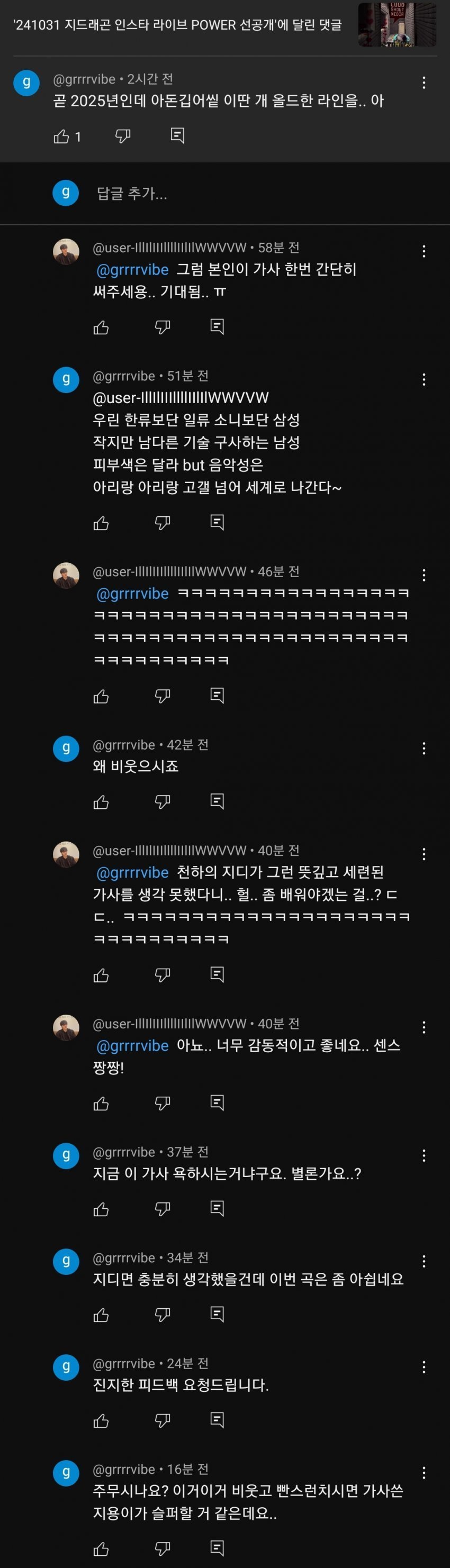Like the ㅋㅋㅋ reply from 46분 전
450x1568 pixels.
(101, 696)
